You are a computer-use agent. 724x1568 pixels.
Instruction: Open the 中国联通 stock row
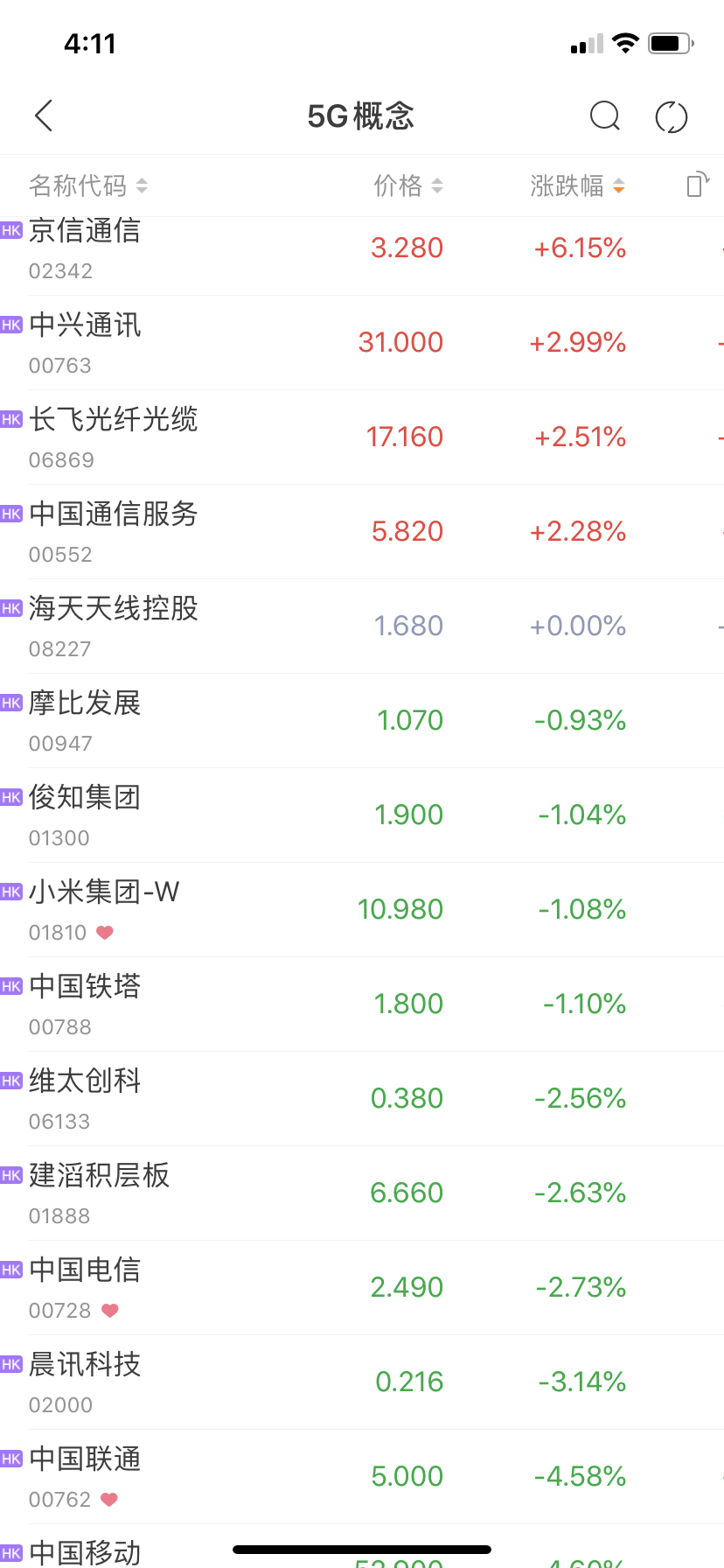(362, 1477)
